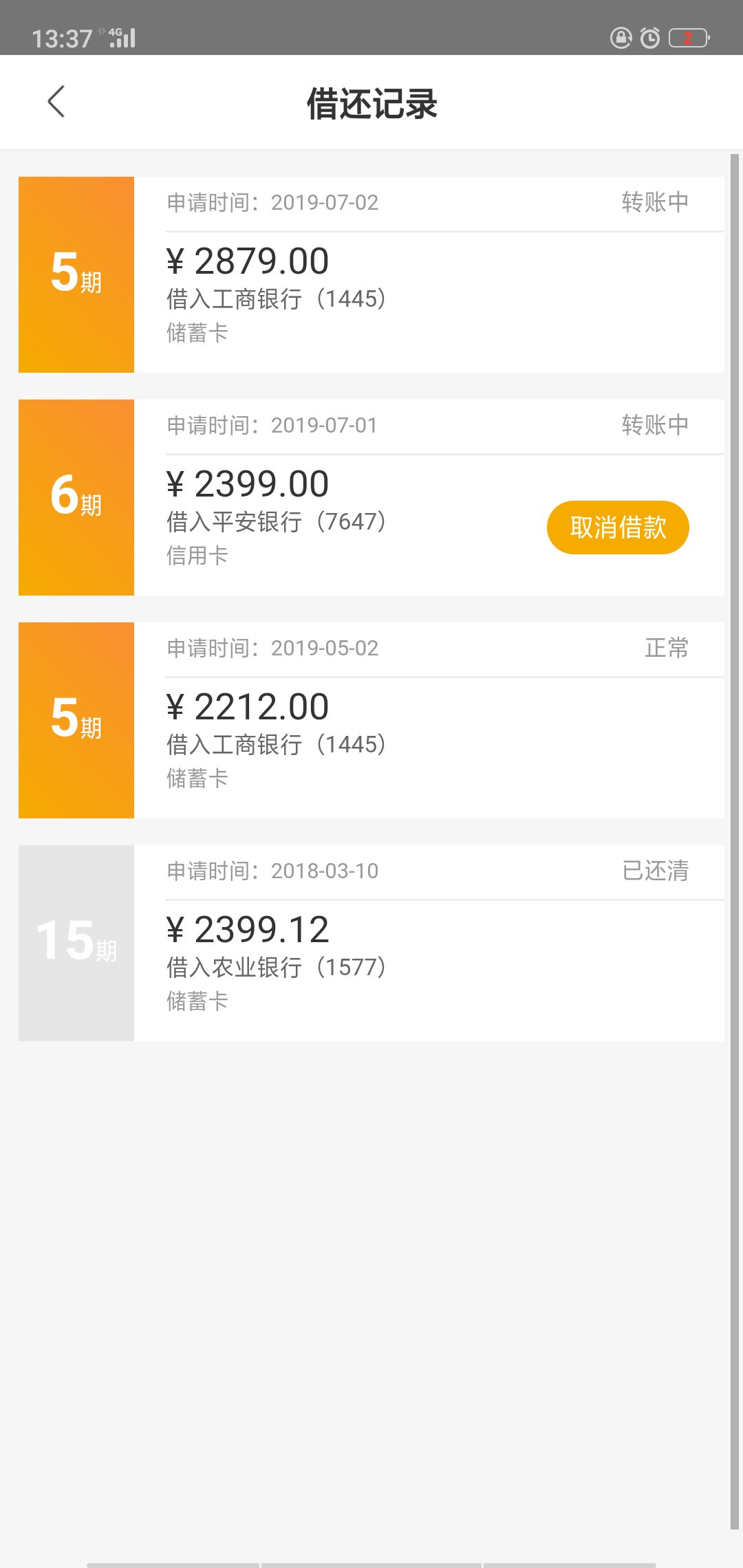Open the ¥2399.00 平安银行 loan record
The image size is (743, 1568).
[x=371, y=497]
